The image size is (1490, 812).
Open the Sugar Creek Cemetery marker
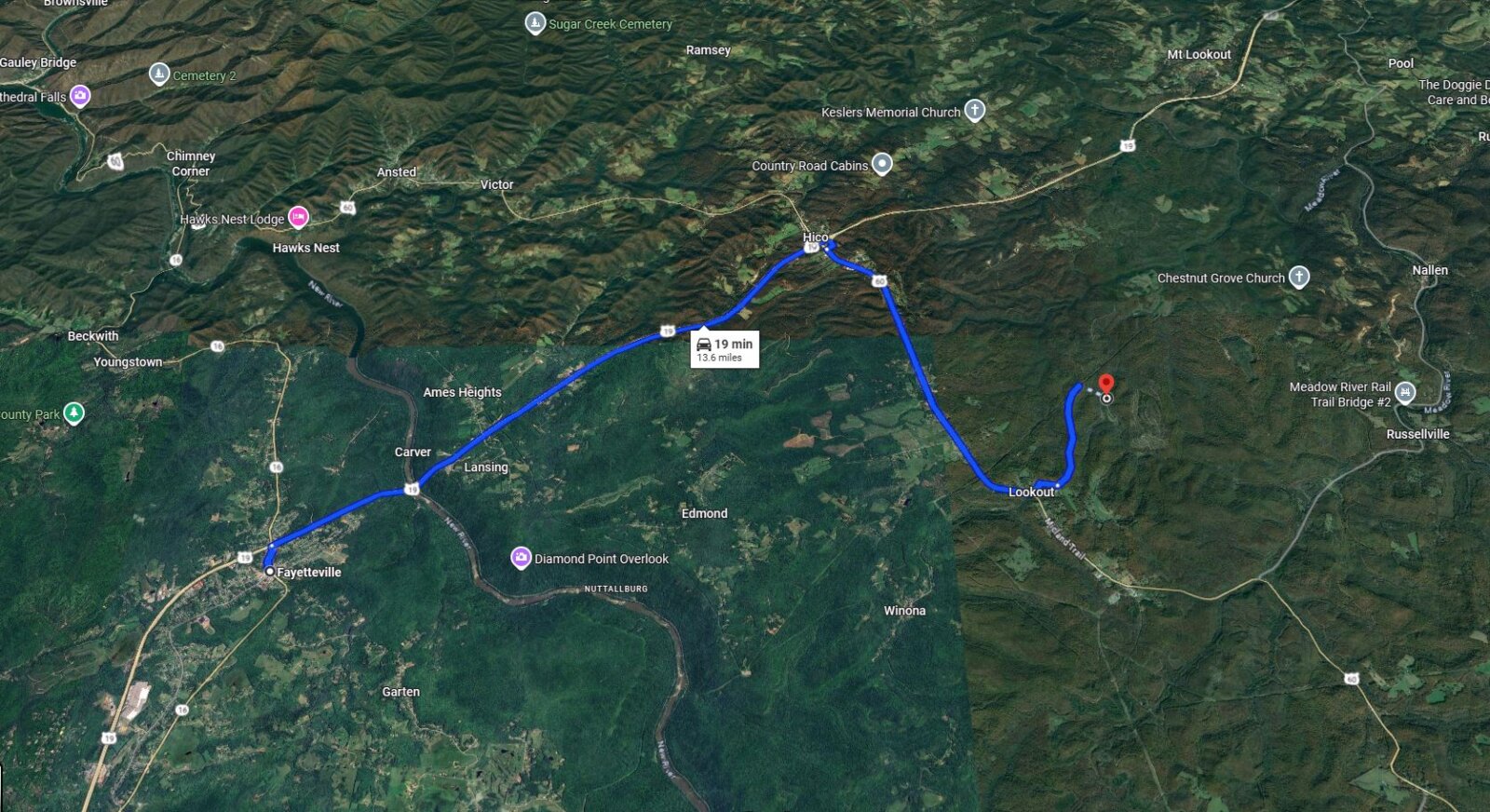tap(535, 22)
